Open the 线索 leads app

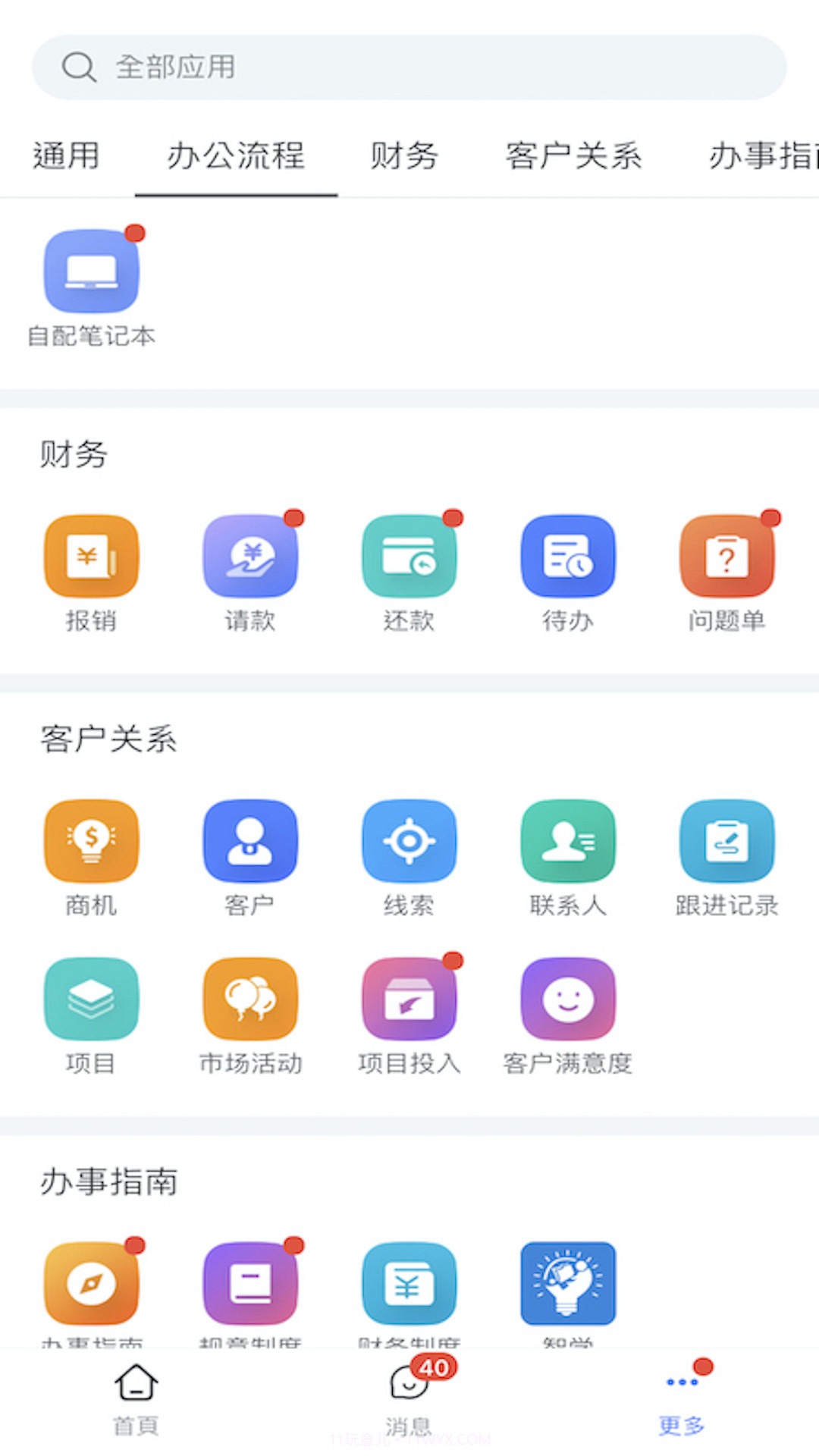pos(409,842)
